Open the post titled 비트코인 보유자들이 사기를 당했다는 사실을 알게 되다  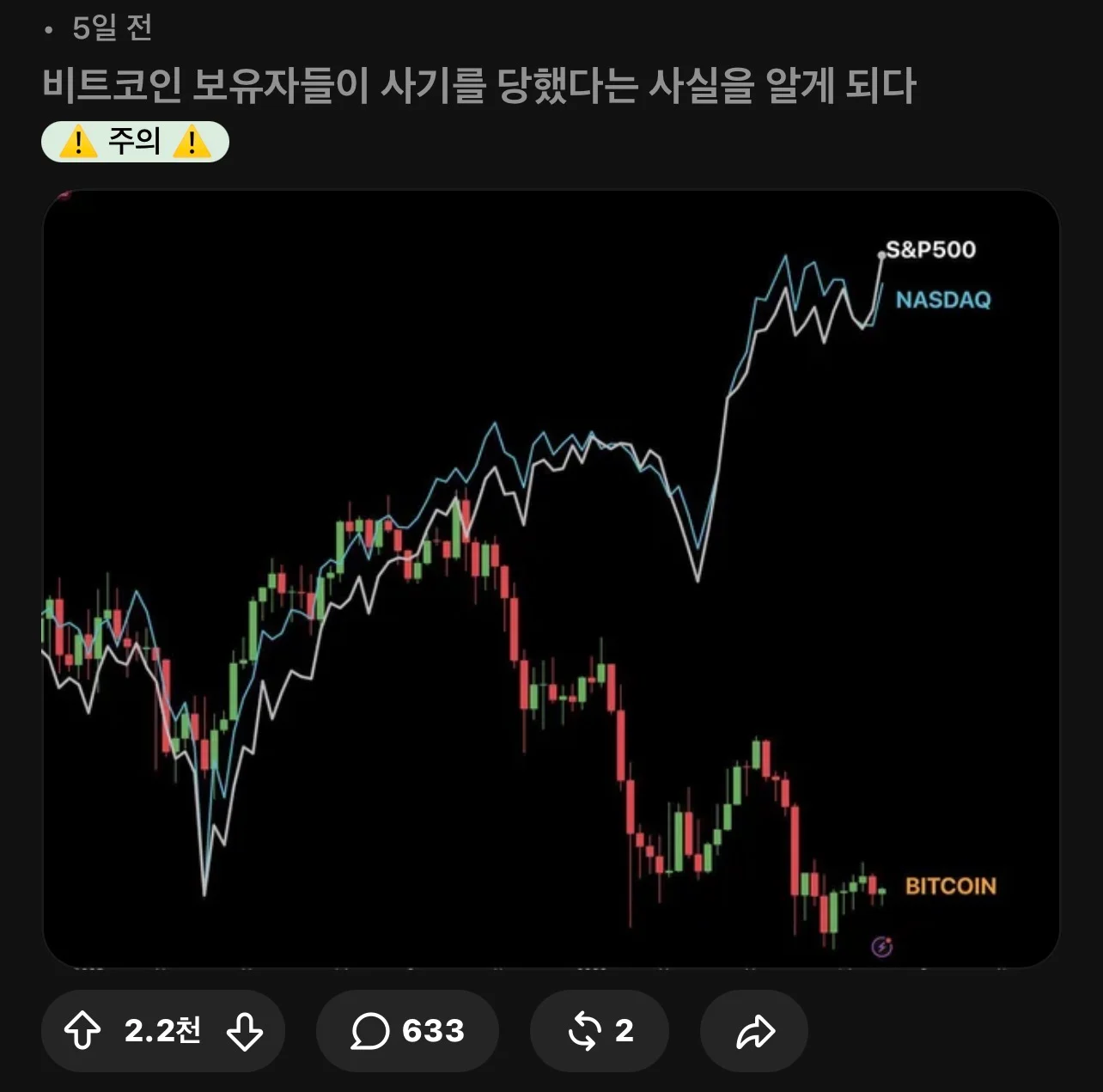479,85
